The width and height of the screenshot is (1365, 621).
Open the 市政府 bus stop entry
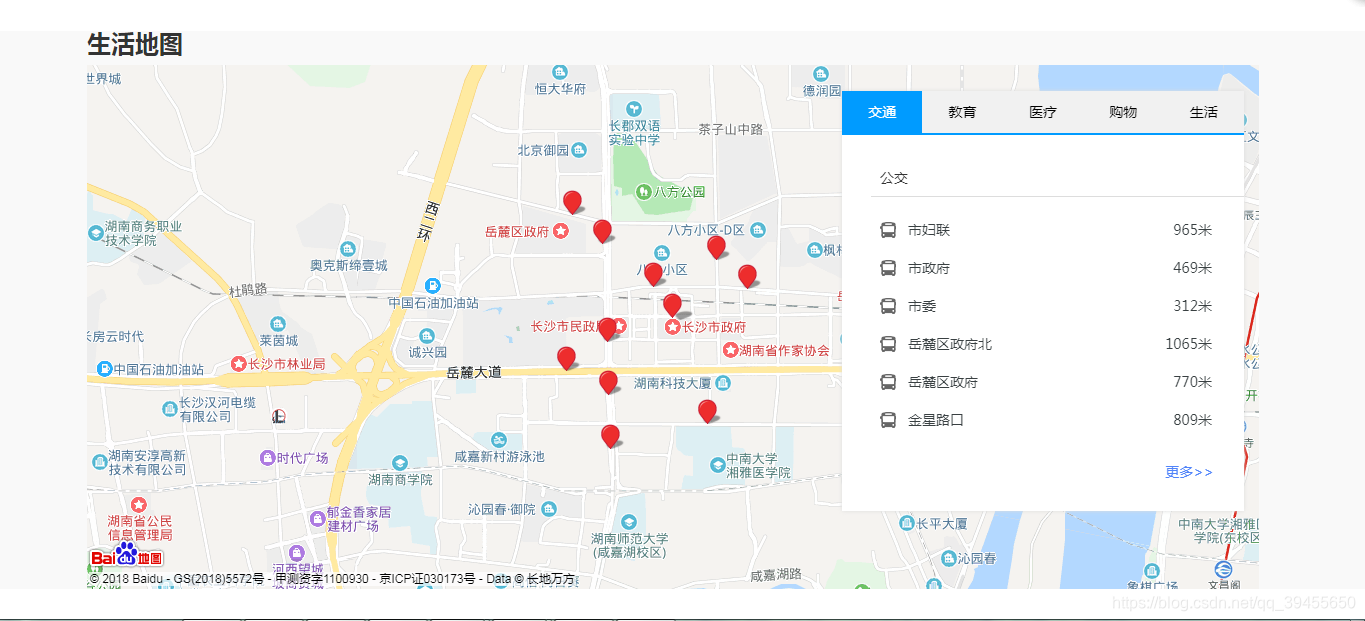(x=1045, y=268)
